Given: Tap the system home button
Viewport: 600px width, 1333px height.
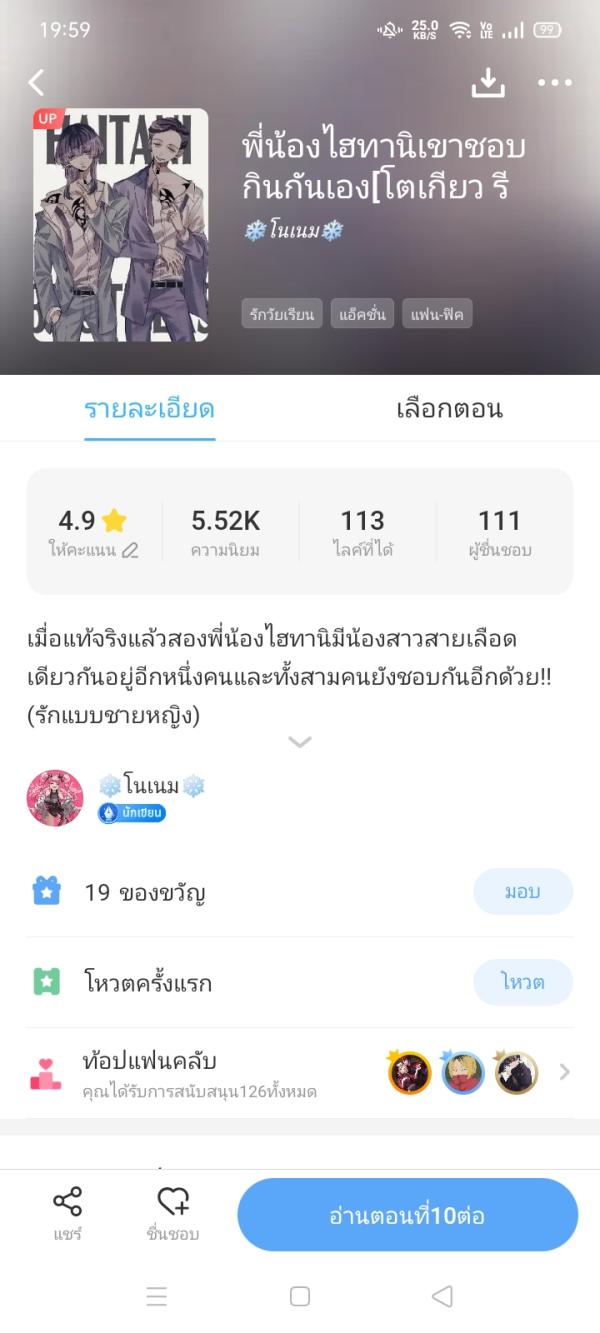Looking at the screenshot, I should pyautogui.click(x=299, y=1296).
